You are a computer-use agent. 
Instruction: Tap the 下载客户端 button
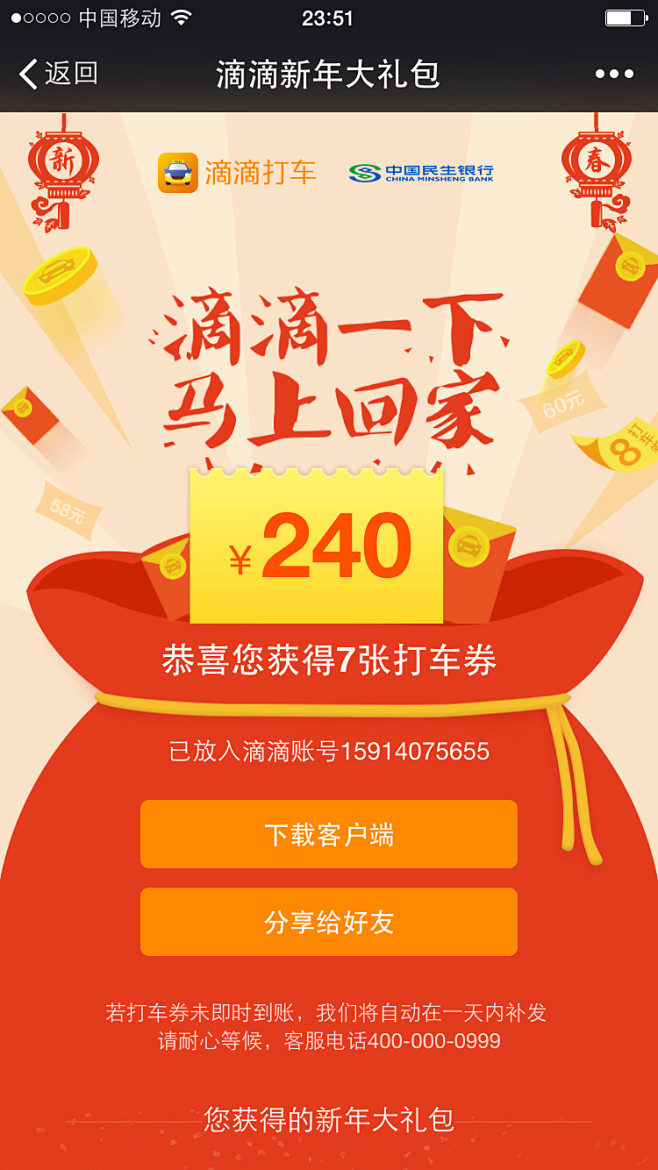point(329,834)
